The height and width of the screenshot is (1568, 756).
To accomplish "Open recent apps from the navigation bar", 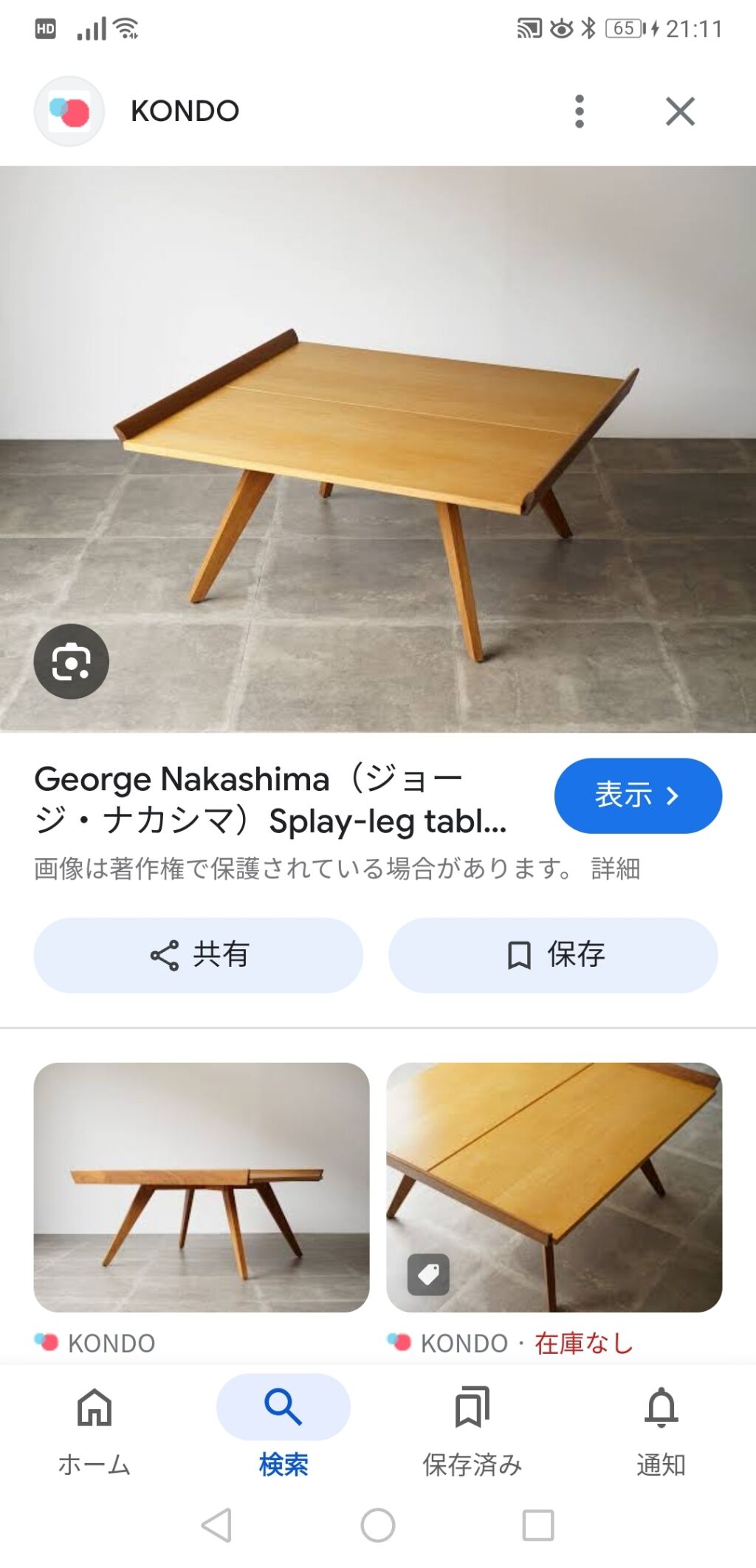I will point(538,1525).
